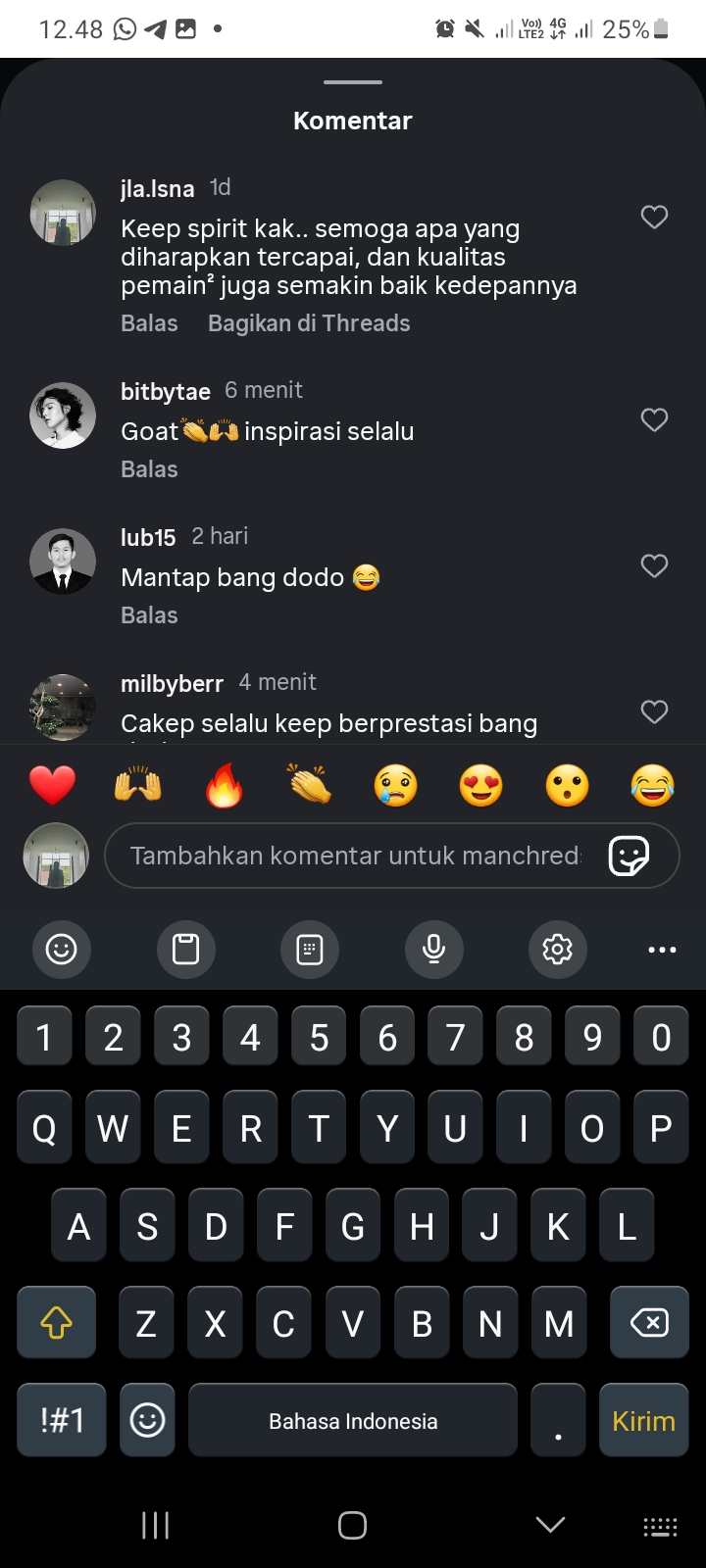The width and height of the screenshot is (706, 1568).
Task: Reply to bitbytae's comment
Action: 149,469
